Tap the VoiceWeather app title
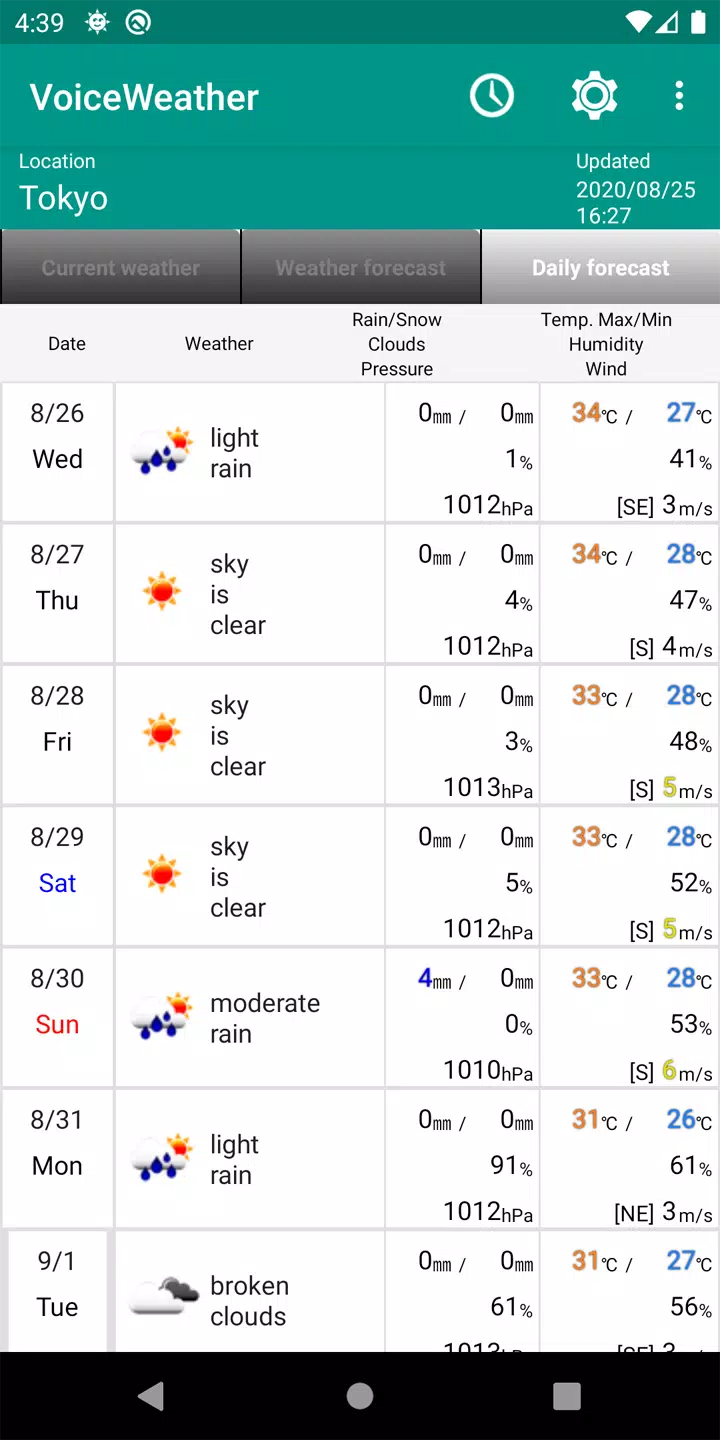 tap(144, 97)
